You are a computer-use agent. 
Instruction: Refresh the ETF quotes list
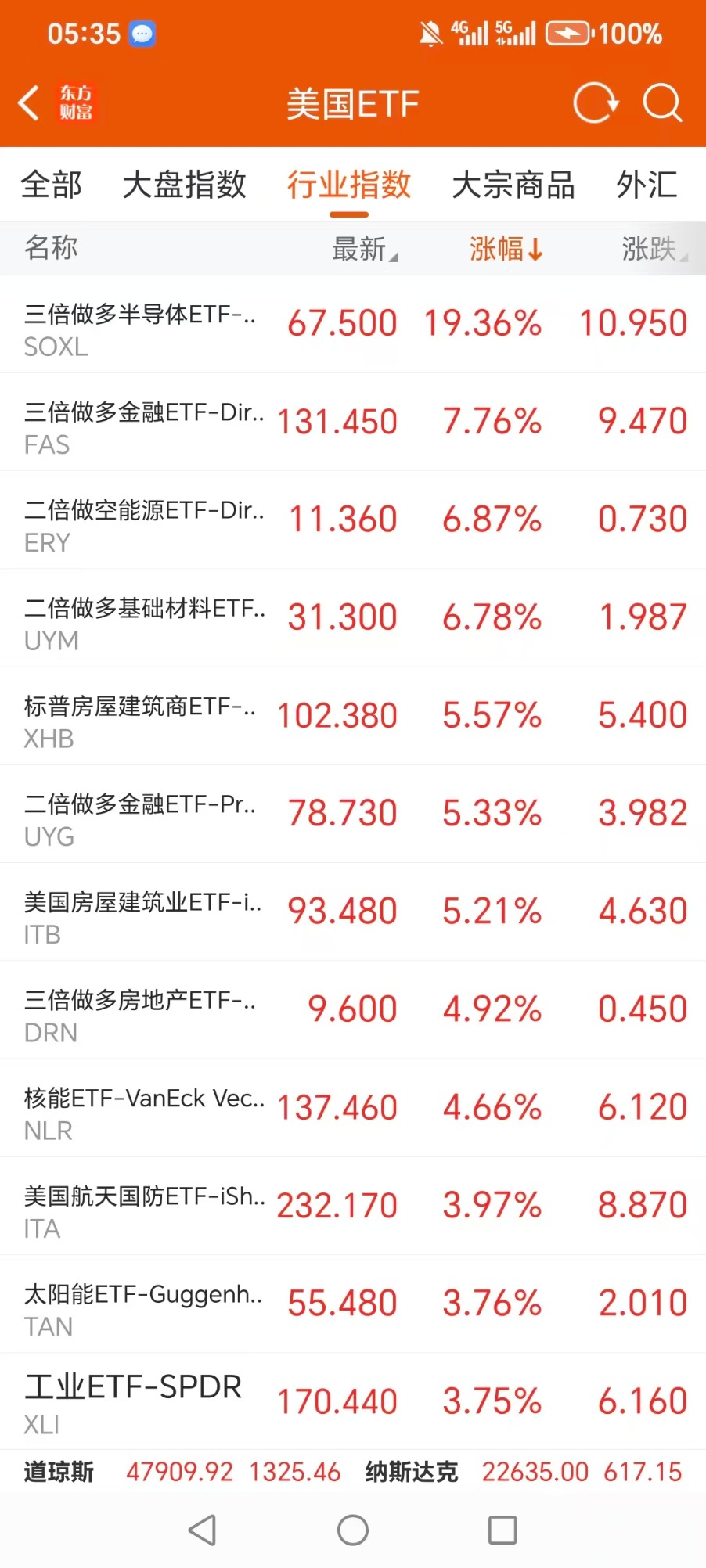[x=596, y=103]
